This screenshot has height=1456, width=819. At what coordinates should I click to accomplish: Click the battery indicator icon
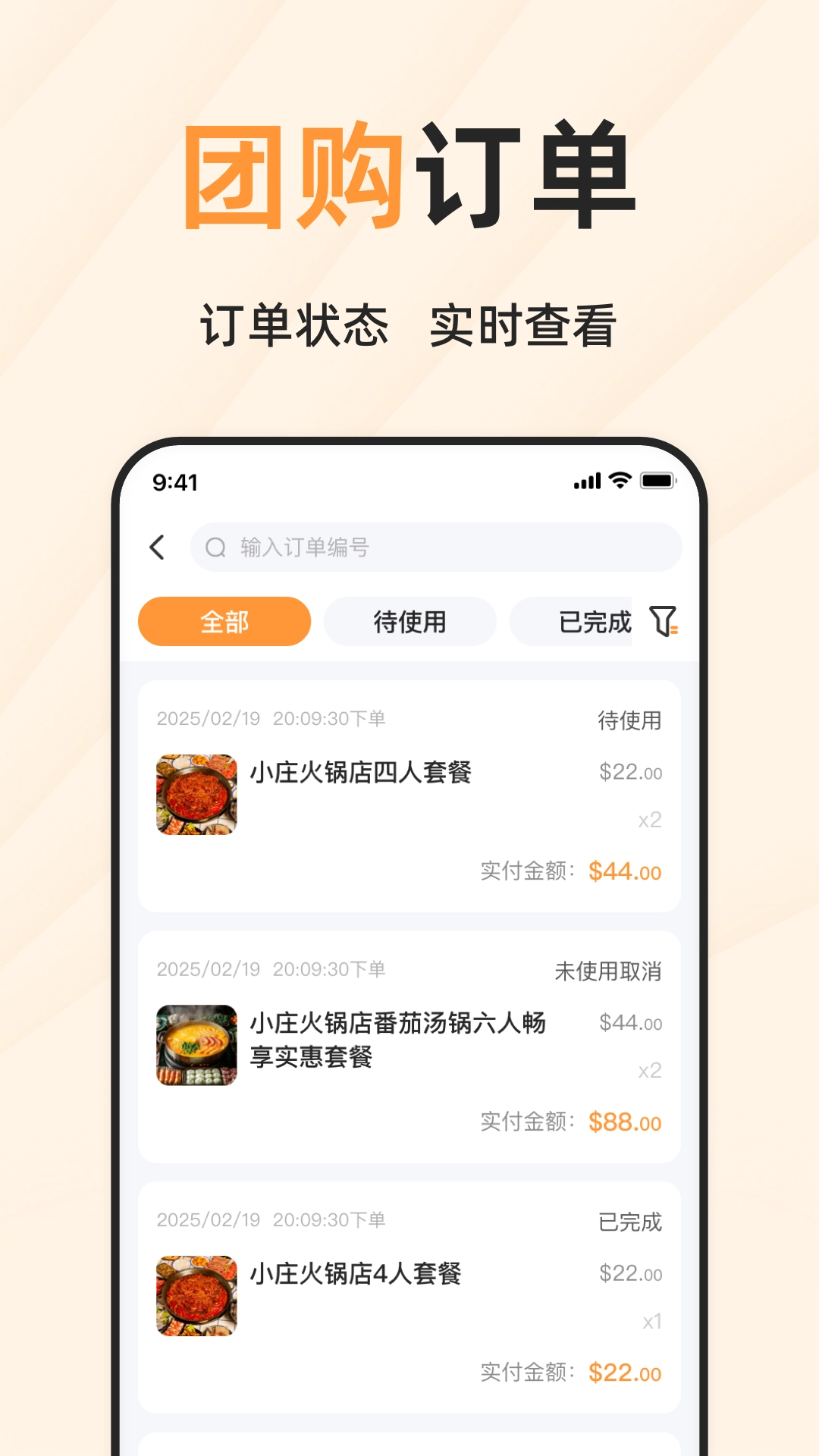[x=657, y=479]
